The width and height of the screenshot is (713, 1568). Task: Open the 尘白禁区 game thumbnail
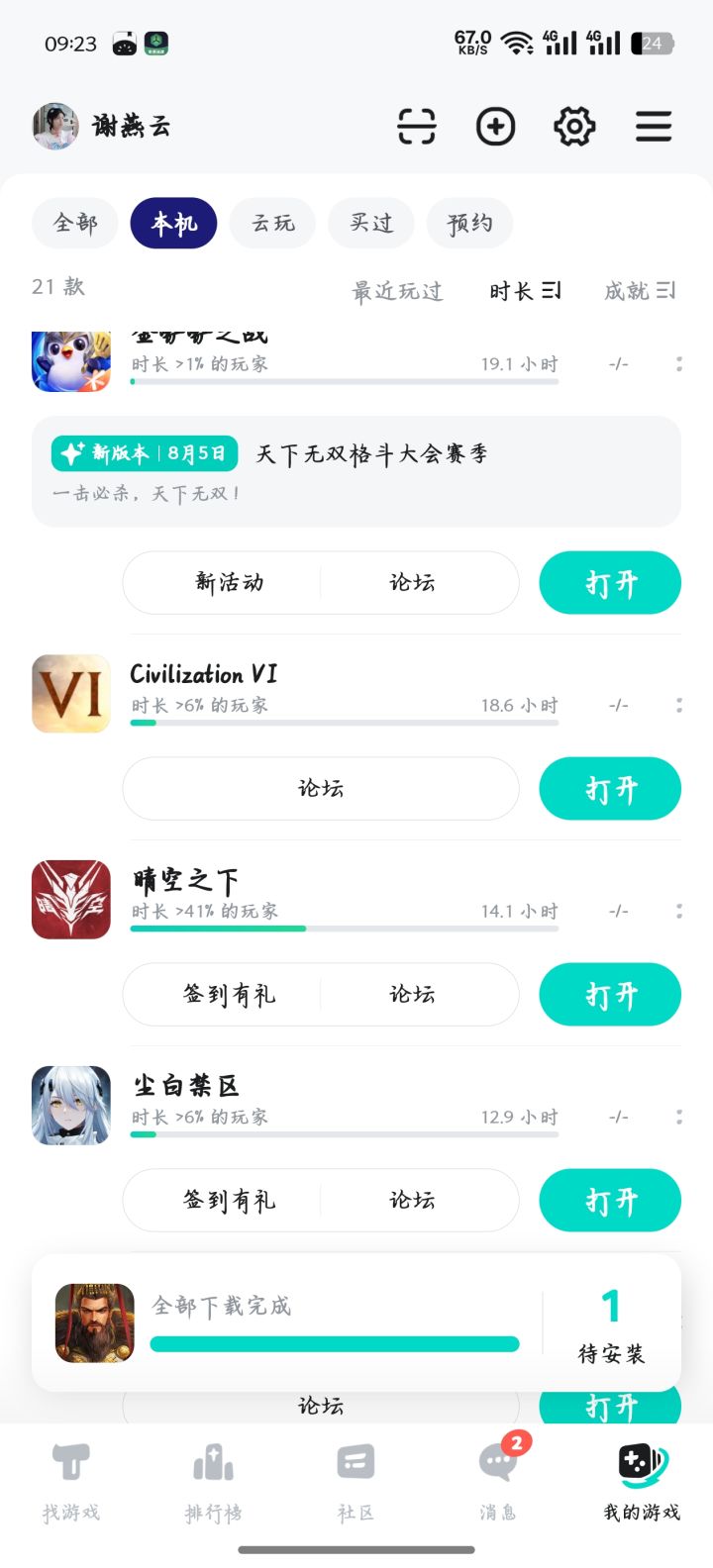point(70,1106)
